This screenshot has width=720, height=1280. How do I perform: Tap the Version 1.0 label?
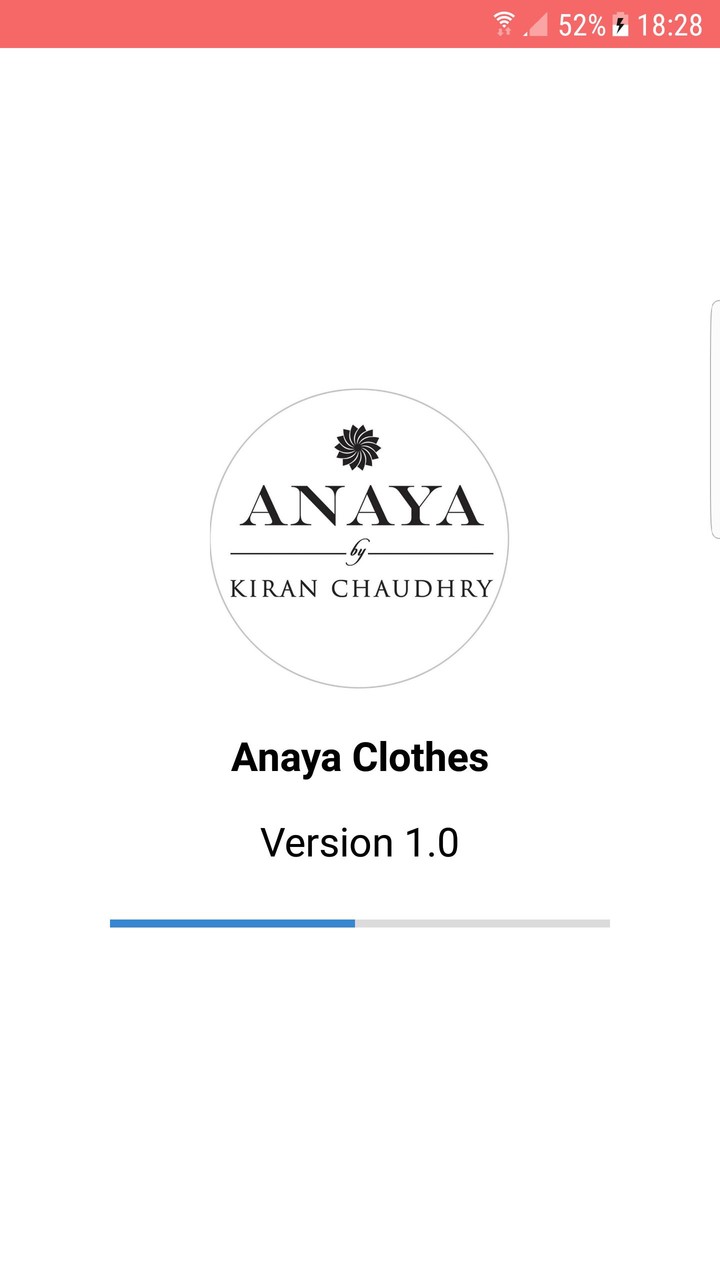[359, 842]
